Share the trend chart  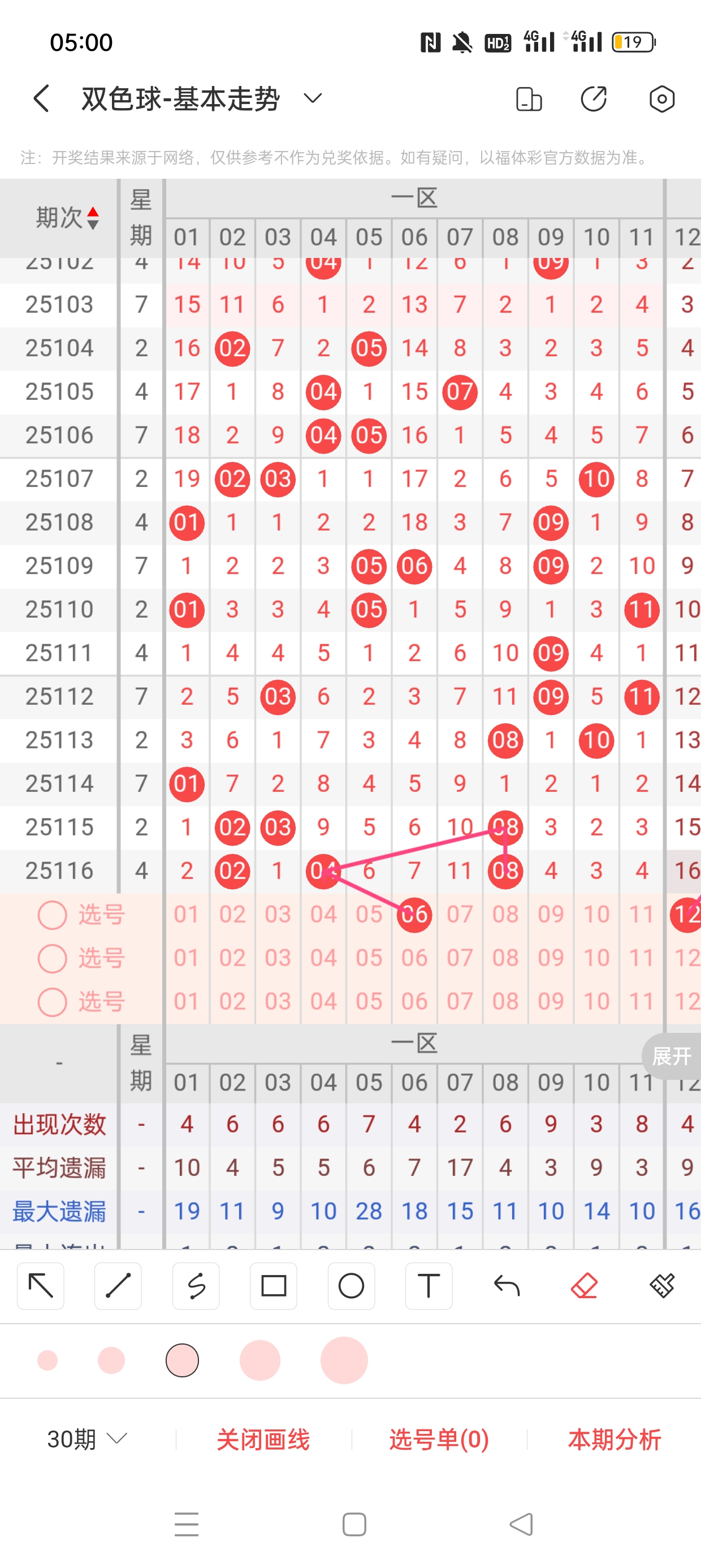pos(594,99)
